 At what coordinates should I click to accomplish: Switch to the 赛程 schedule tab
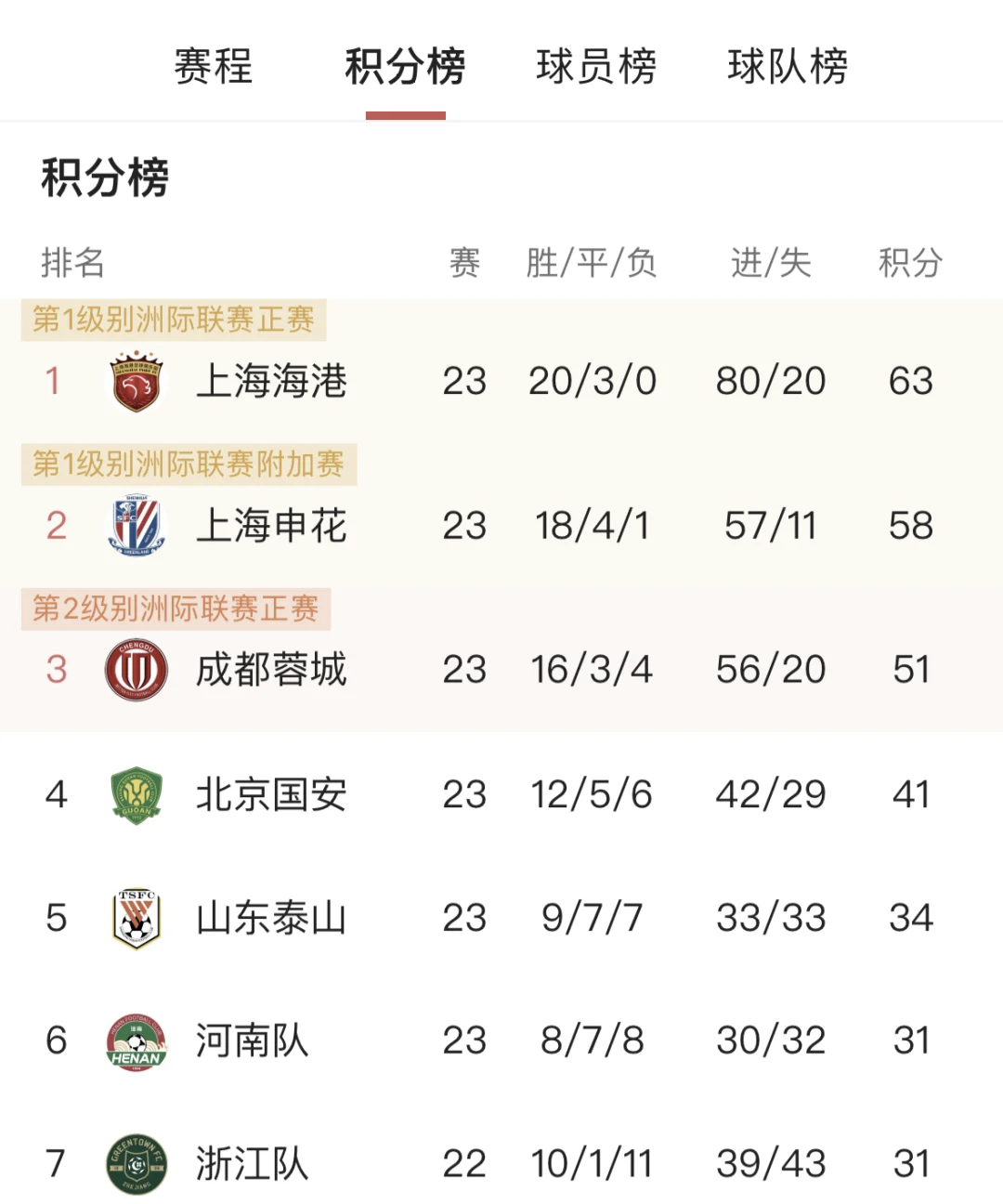pos(213,67)
